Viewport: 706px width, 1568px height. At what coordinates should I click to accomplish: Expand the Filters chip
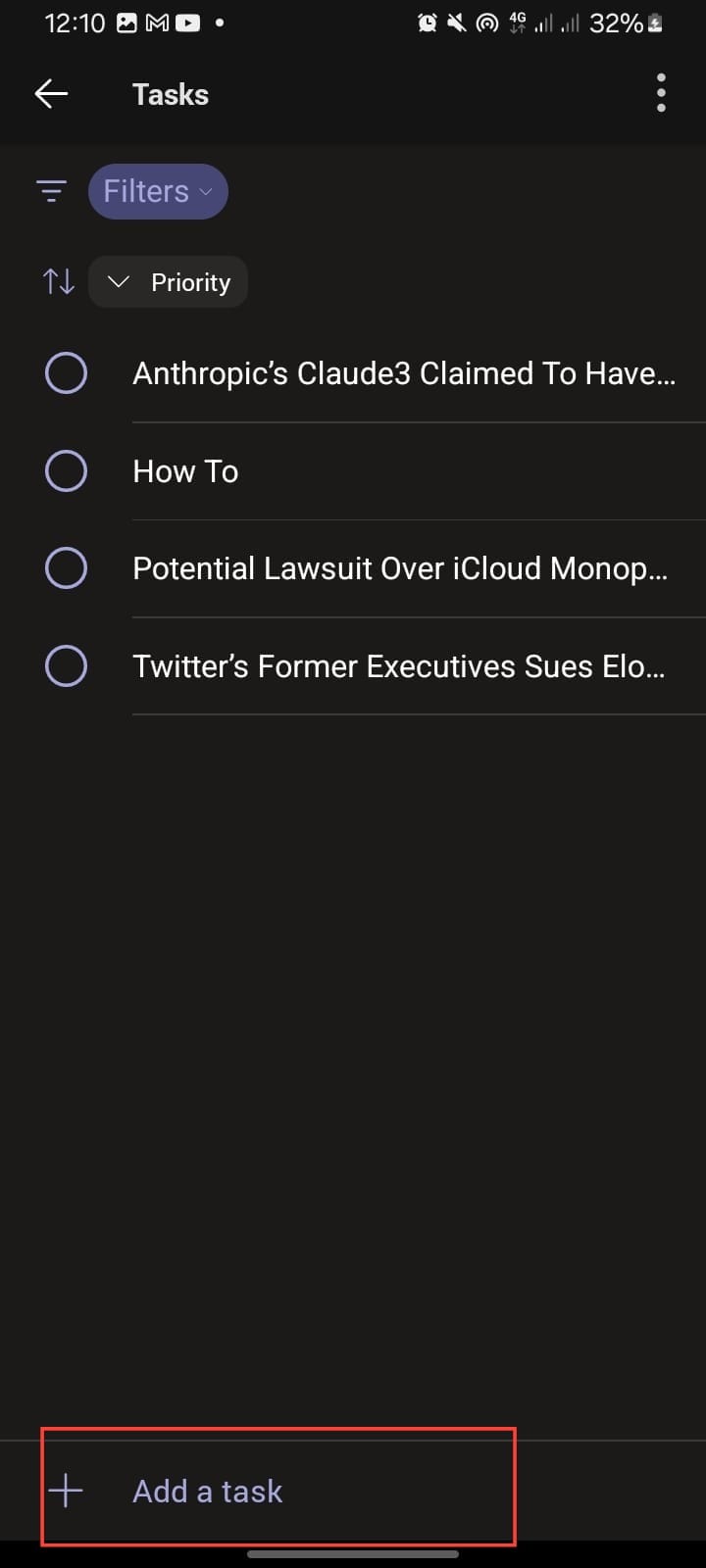coord(158,191)
